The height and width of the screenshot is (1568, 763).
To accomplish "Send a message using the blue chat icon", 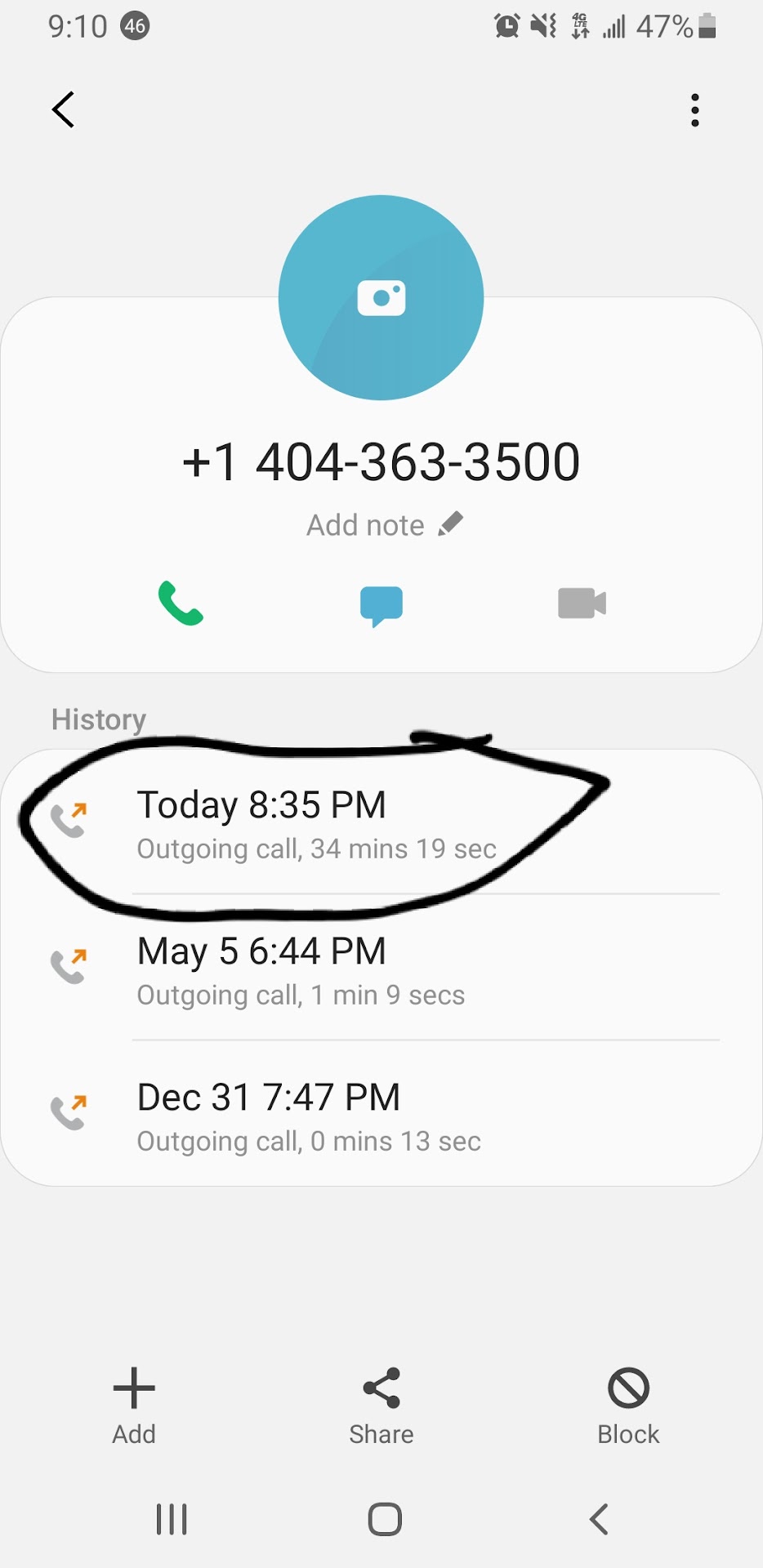I will point(381,605).
